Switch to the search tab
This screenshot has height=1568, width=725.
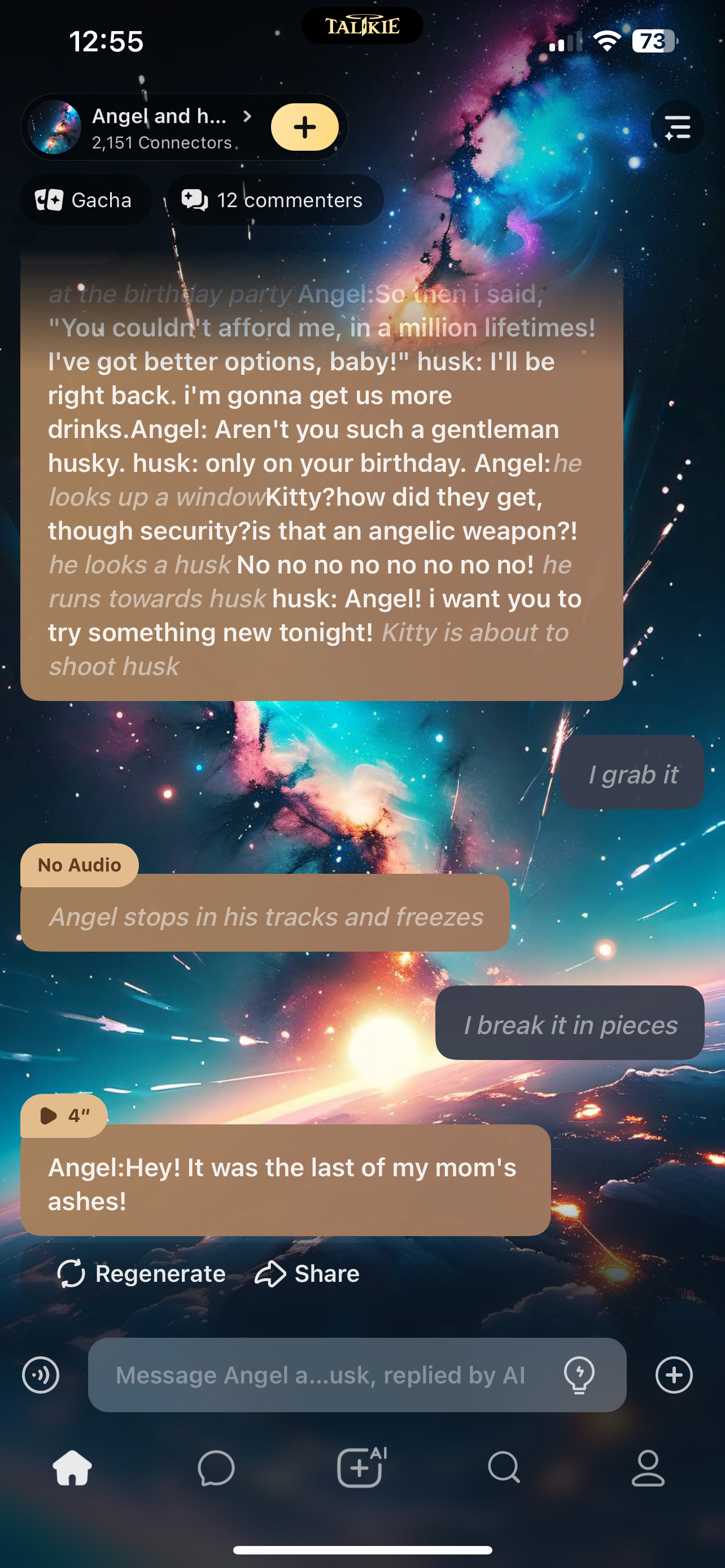505,1468
